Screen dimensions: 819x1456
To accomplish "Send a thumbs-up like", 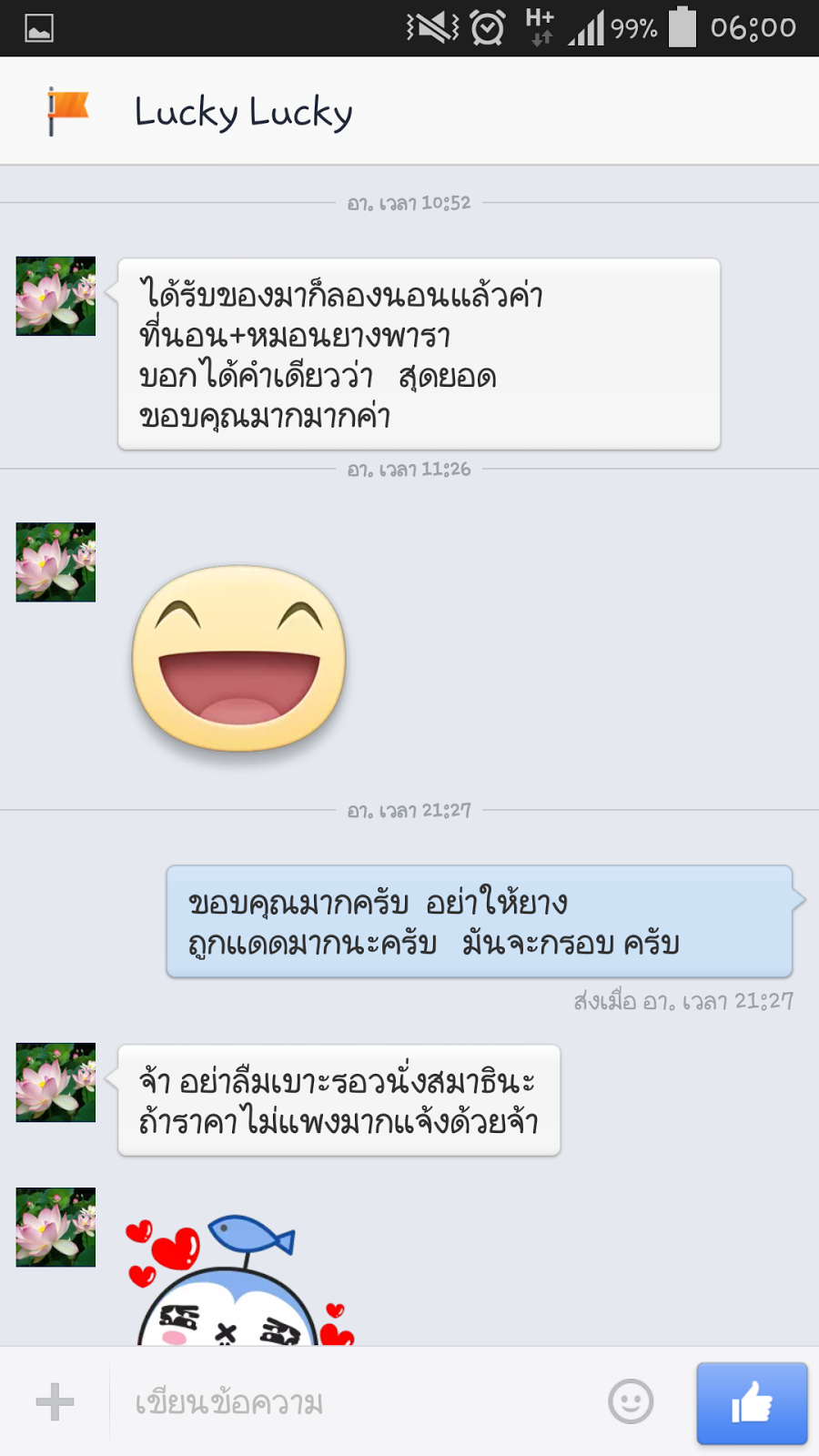I will pos(752,1402).
